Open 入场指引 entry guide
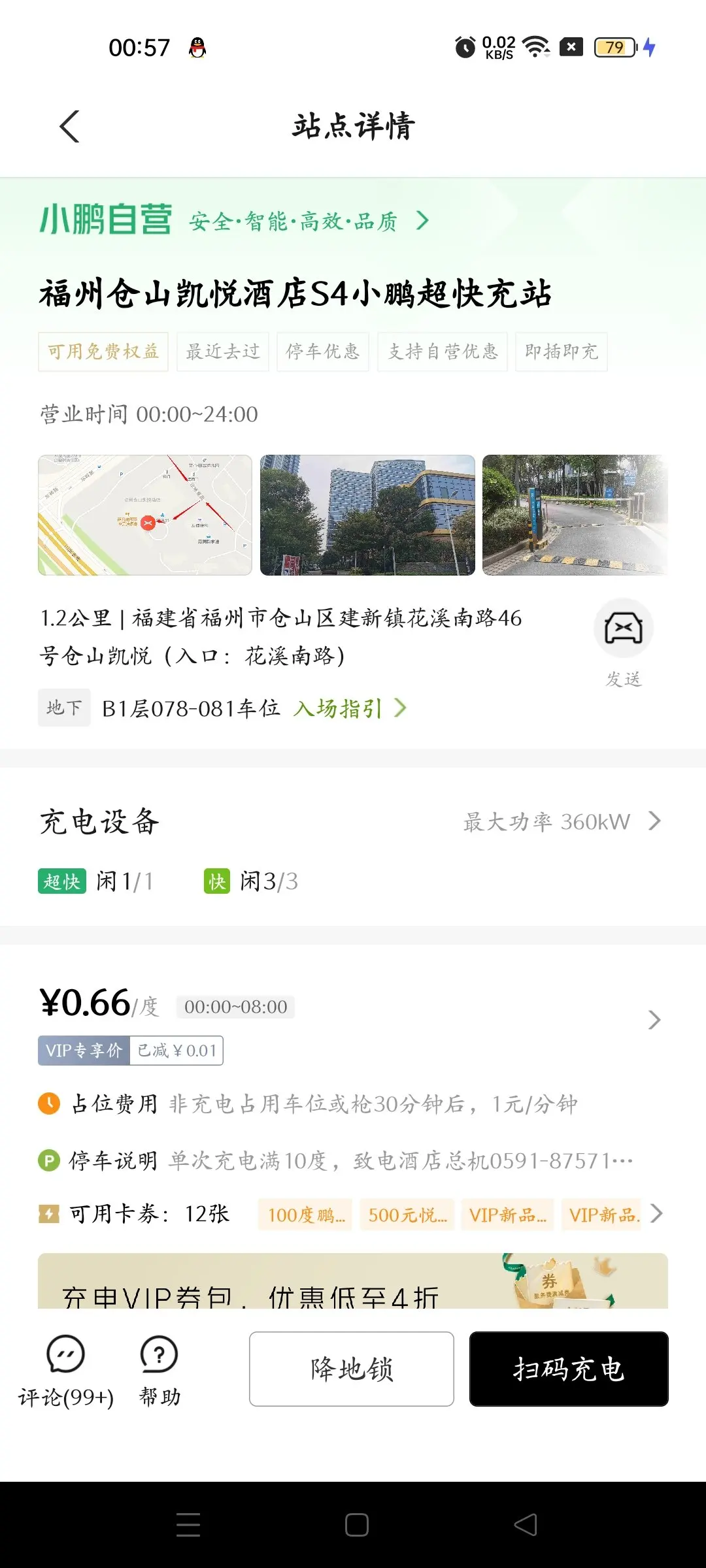This screenshot has width=706, height=1568. (x=350, y=708)
